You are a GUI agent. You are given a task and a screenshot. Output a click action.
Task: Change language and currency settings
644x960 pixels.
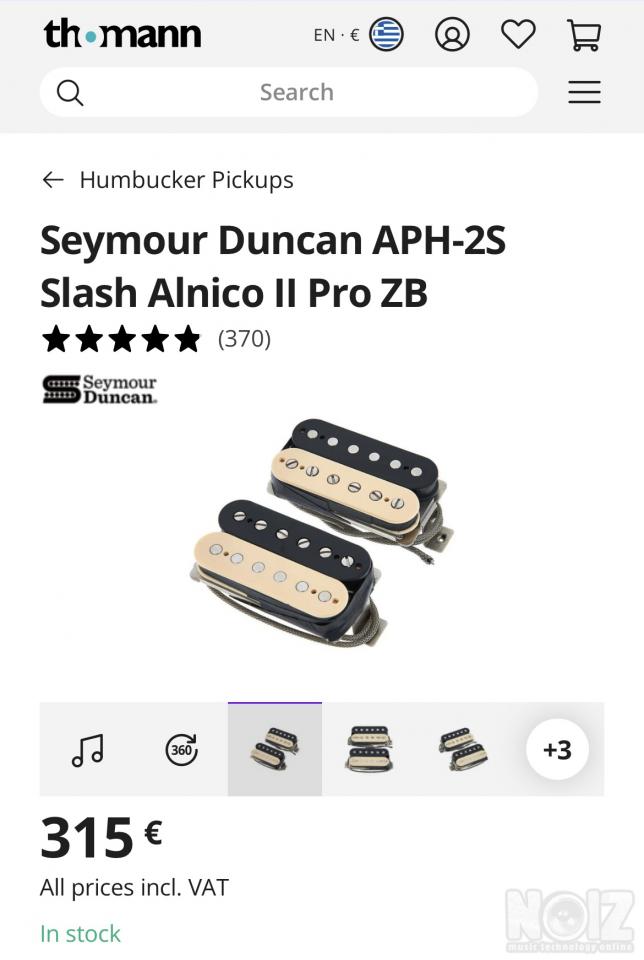[357, 35]
